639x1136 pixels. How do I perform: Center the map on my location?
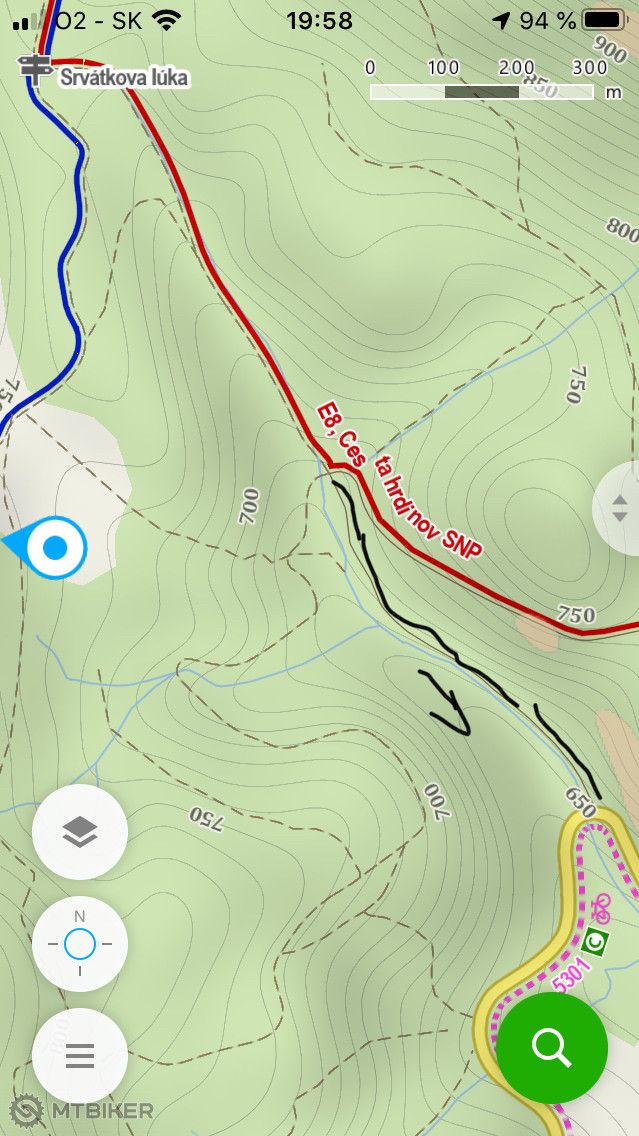80,943
